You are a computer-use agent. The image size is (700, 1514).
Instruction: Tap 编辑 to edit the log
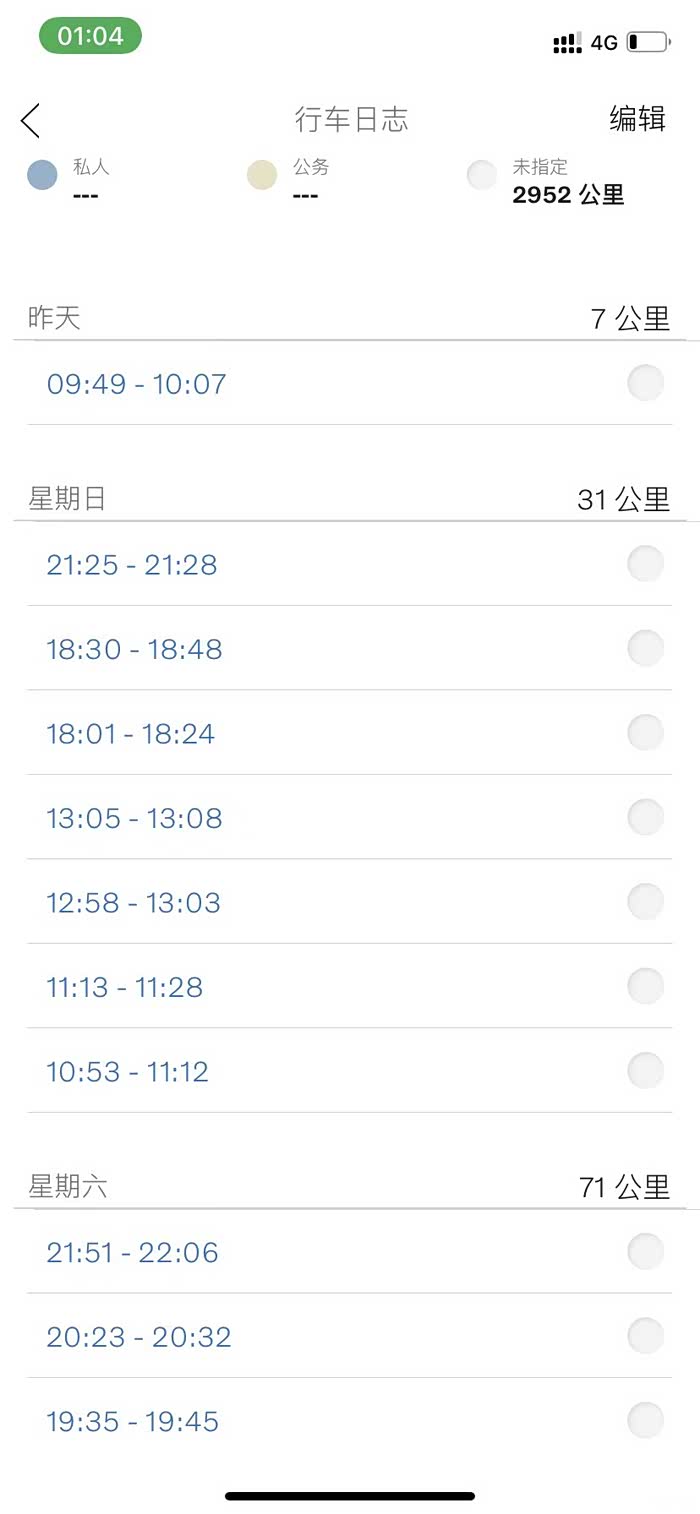pyautogui.click(x=638, y=119)
